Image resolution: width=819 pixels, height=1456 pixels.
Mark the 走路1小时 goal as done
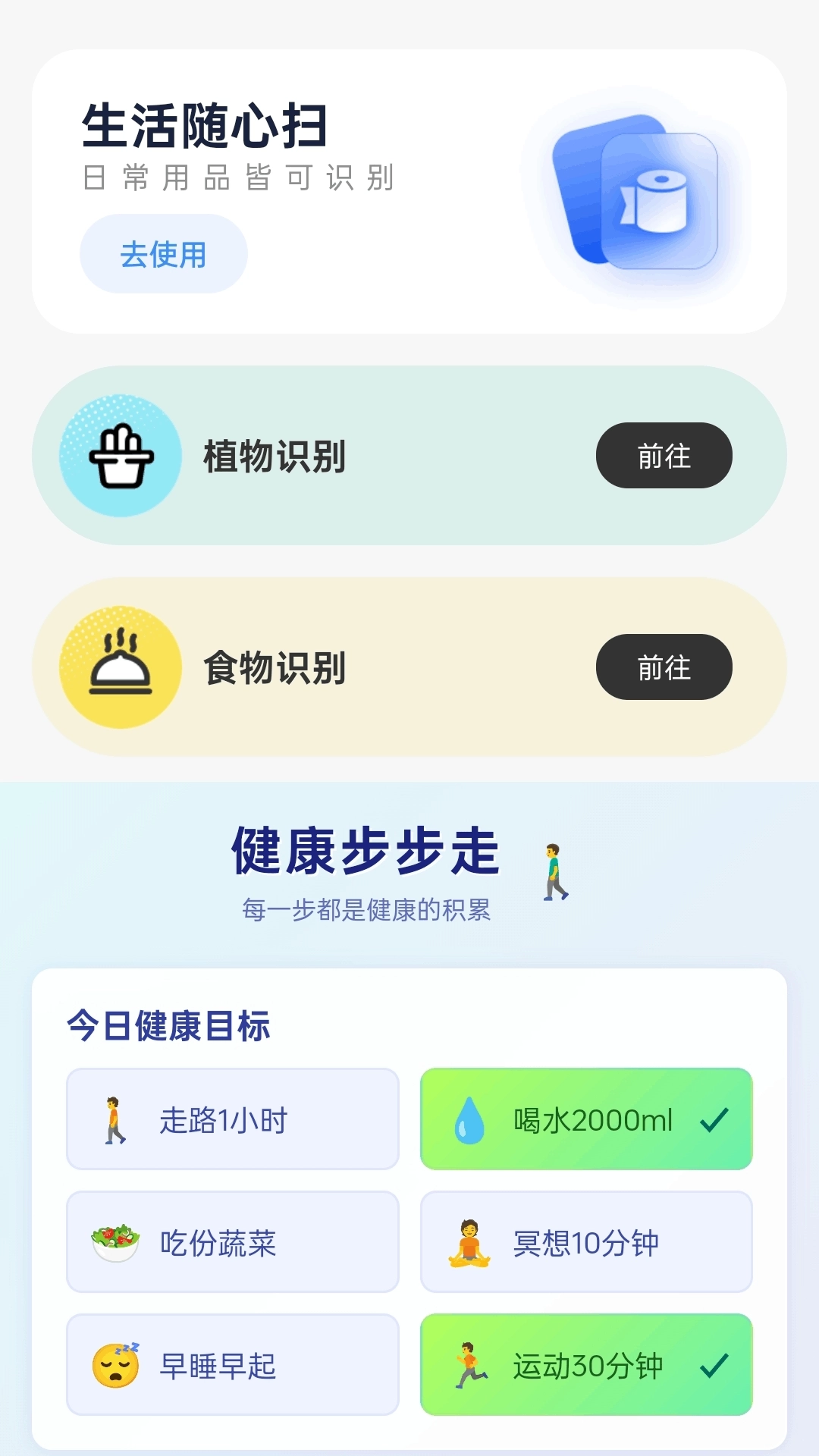(232, 1119)
